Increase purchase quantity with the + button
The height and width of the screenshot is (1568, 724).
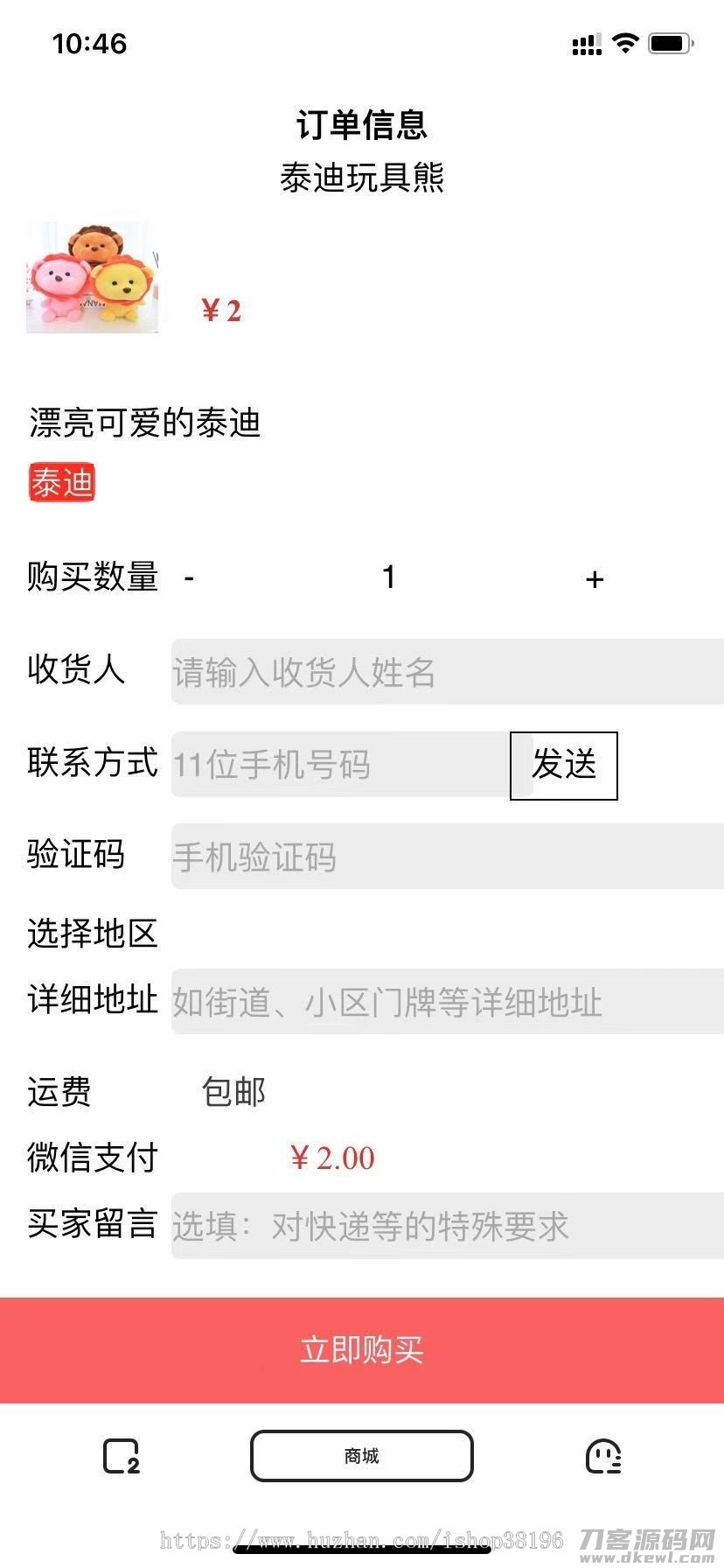pos(594,577)
